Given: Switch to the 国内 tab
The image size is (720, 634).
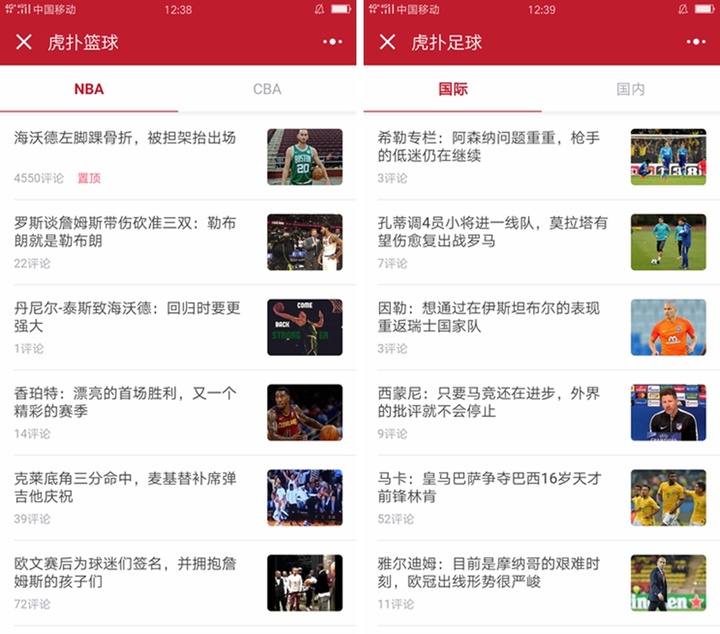Looking at the screenshot, I should point(630,89).
